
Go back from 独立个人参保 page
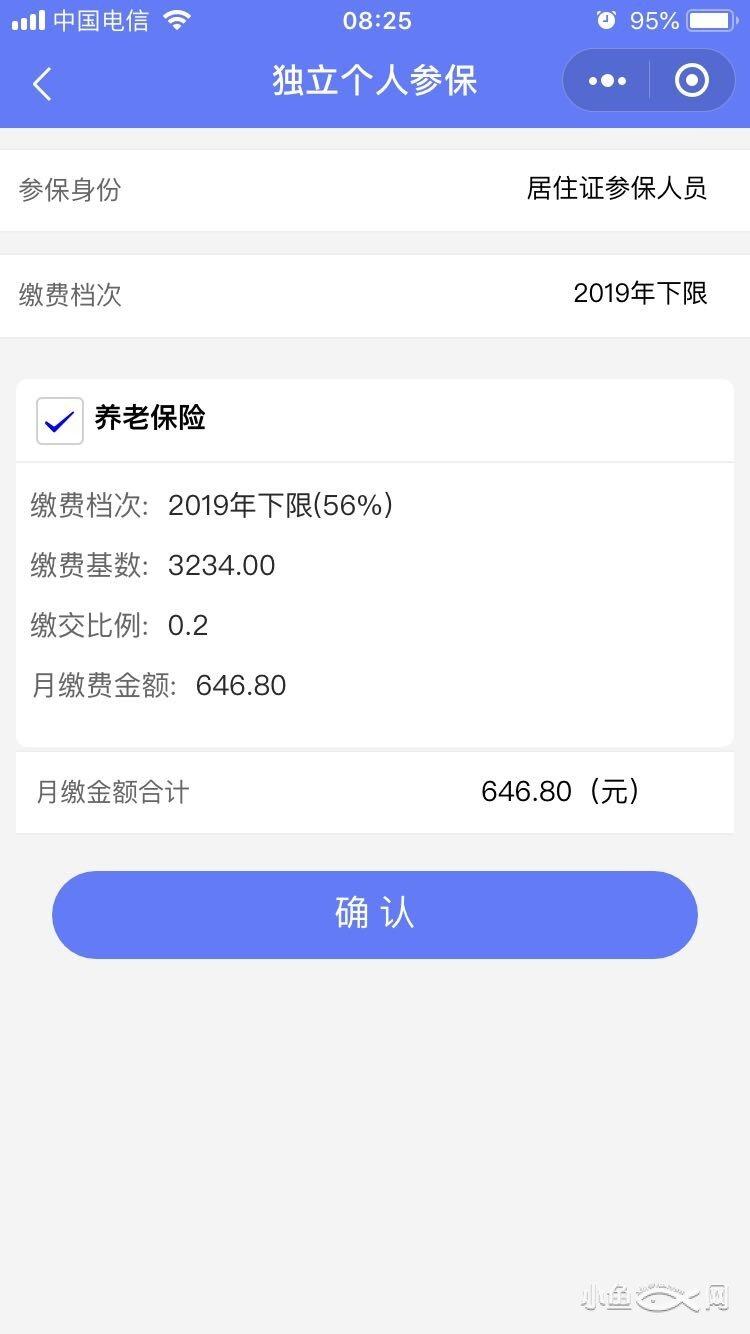[42, 84]
